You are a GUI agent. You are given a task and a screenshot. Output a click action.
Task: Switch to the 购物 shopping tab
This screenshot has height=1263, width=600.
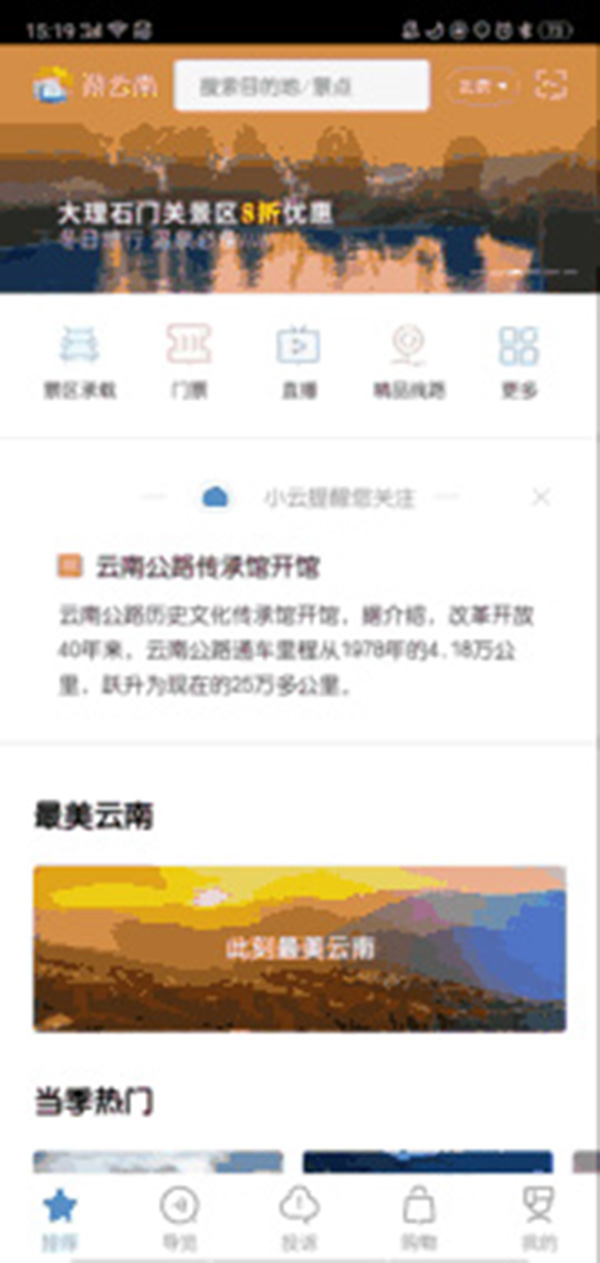coord(419,1220)
